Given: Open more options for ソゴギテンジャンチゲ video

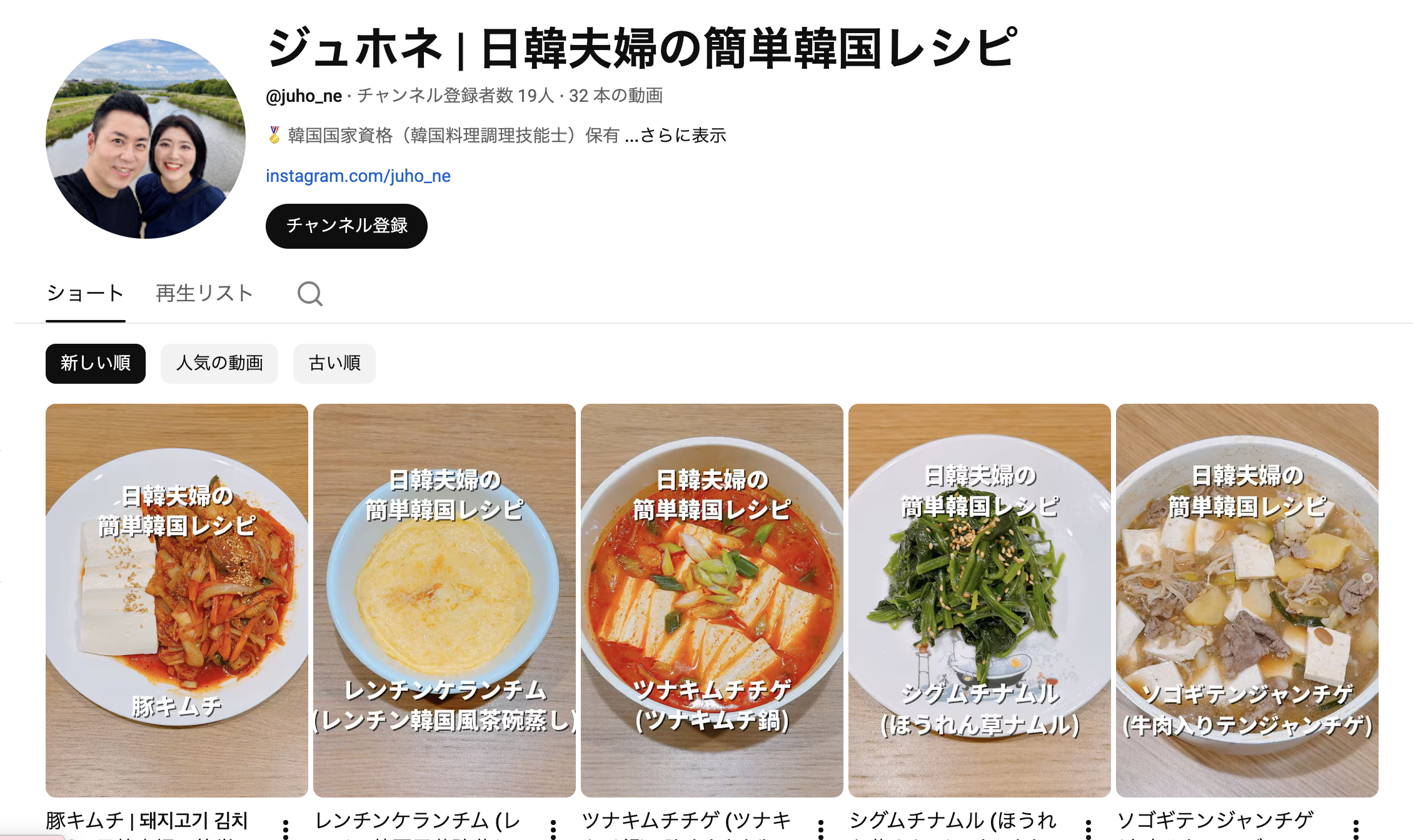Looking at the screenshot, I should click(x=1356, y=829).
